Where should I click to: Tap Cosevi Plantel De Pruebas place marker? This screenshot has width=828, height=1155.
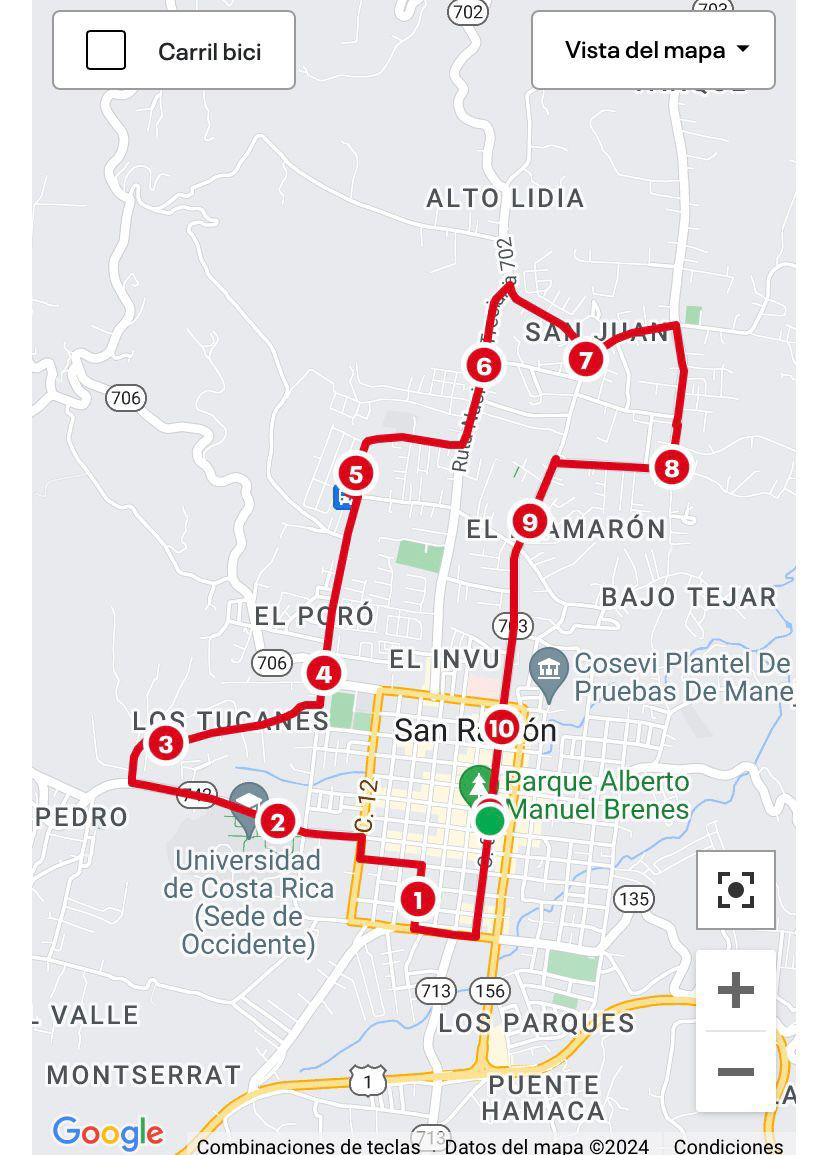[548, 664]
